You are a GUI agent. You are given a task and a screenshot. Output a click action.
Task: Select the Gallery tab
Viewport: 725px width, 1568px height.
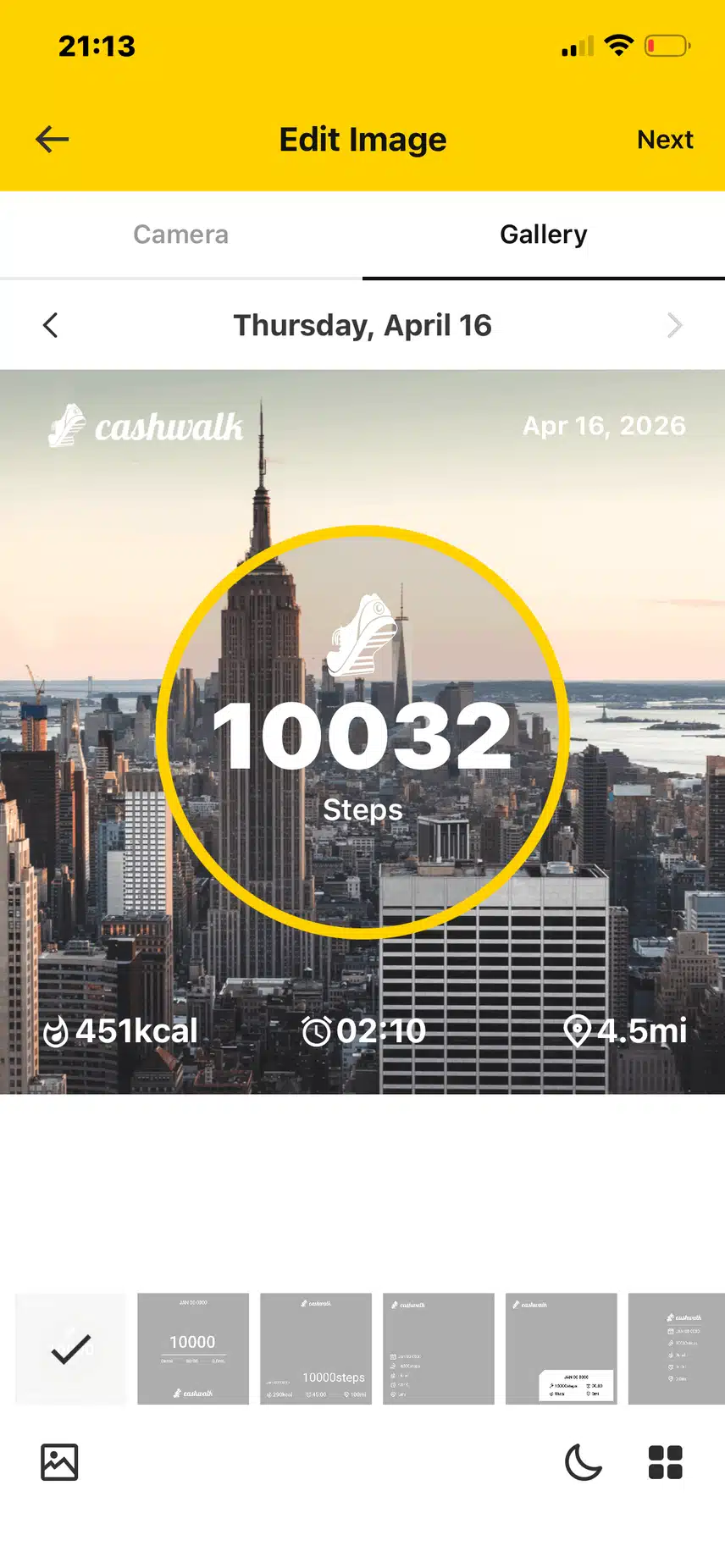tap(543, 235)
